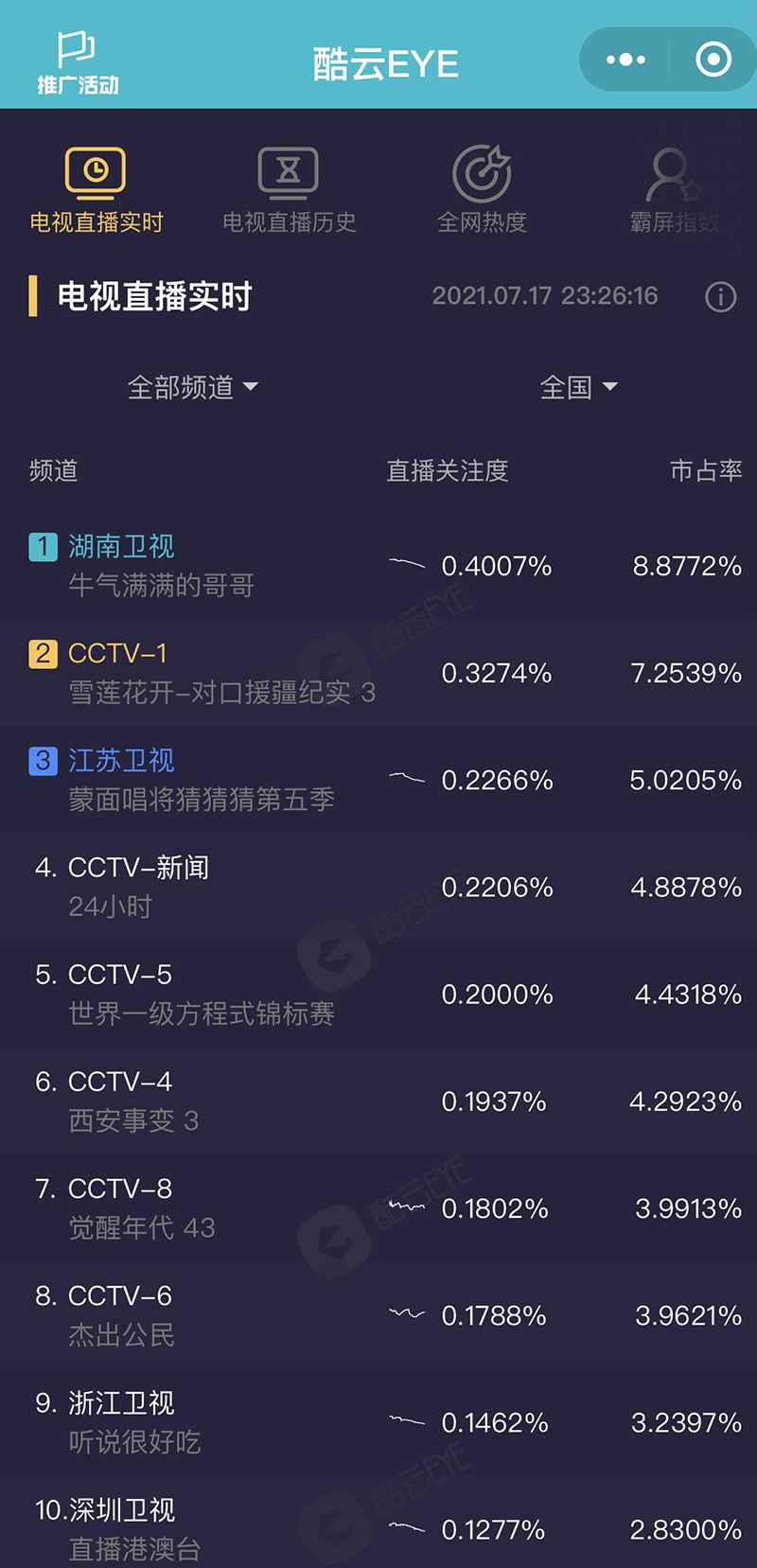The height and width of the screenshot is (1568, 757).
Task: Open the CCTV-4 channel row
Action: point(378,1101)
